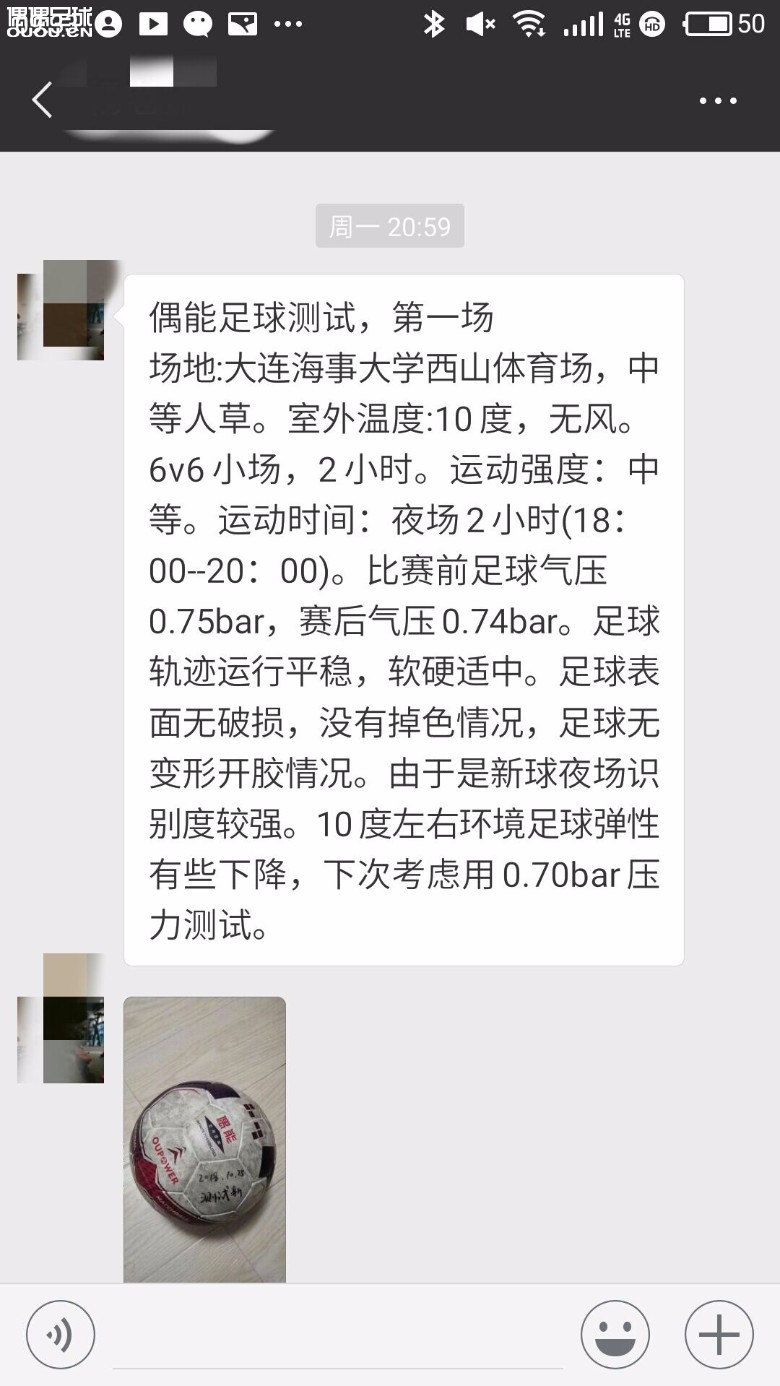Open the emoji picker

coord(615,1335)
